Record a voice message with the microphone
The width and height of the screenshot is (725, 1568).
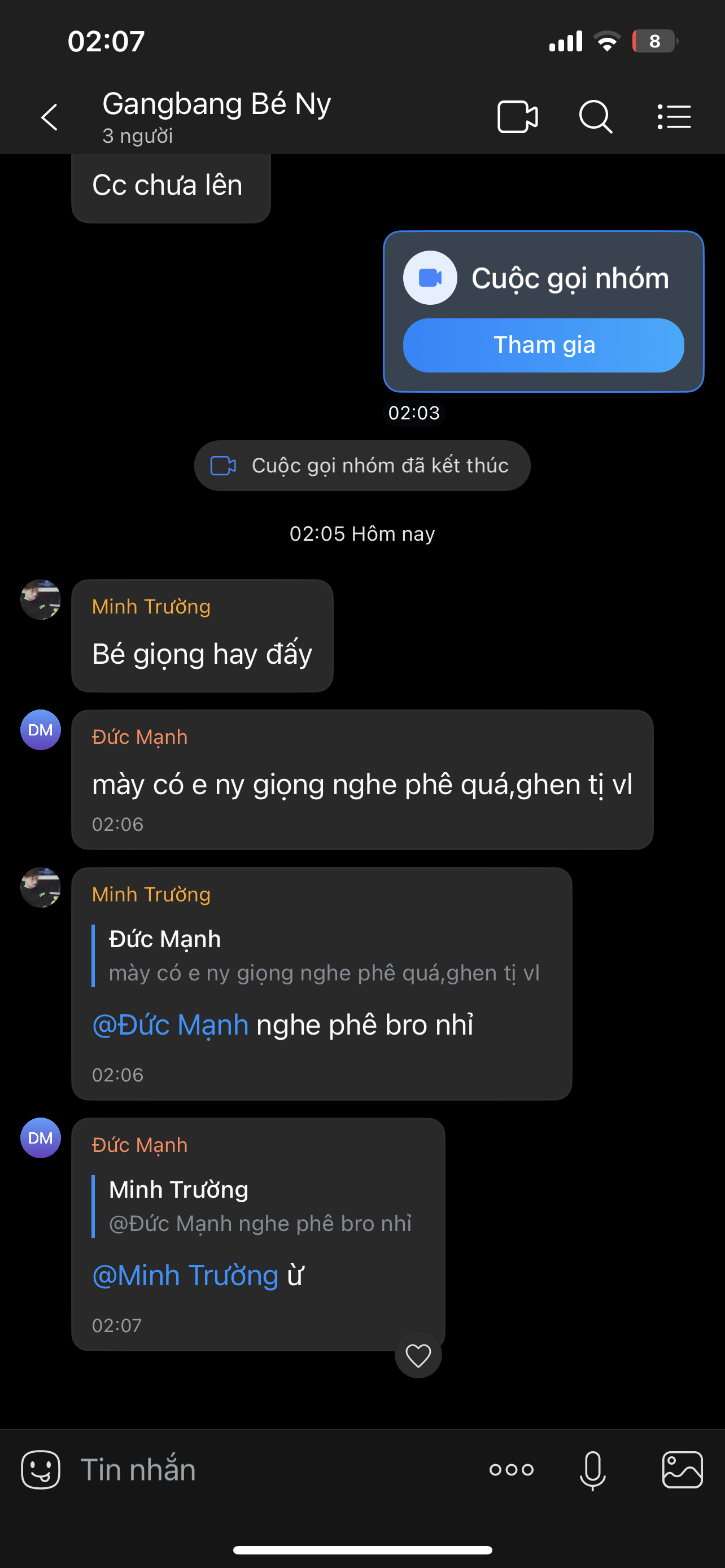pyautogui.click(x=592, y=1469)
